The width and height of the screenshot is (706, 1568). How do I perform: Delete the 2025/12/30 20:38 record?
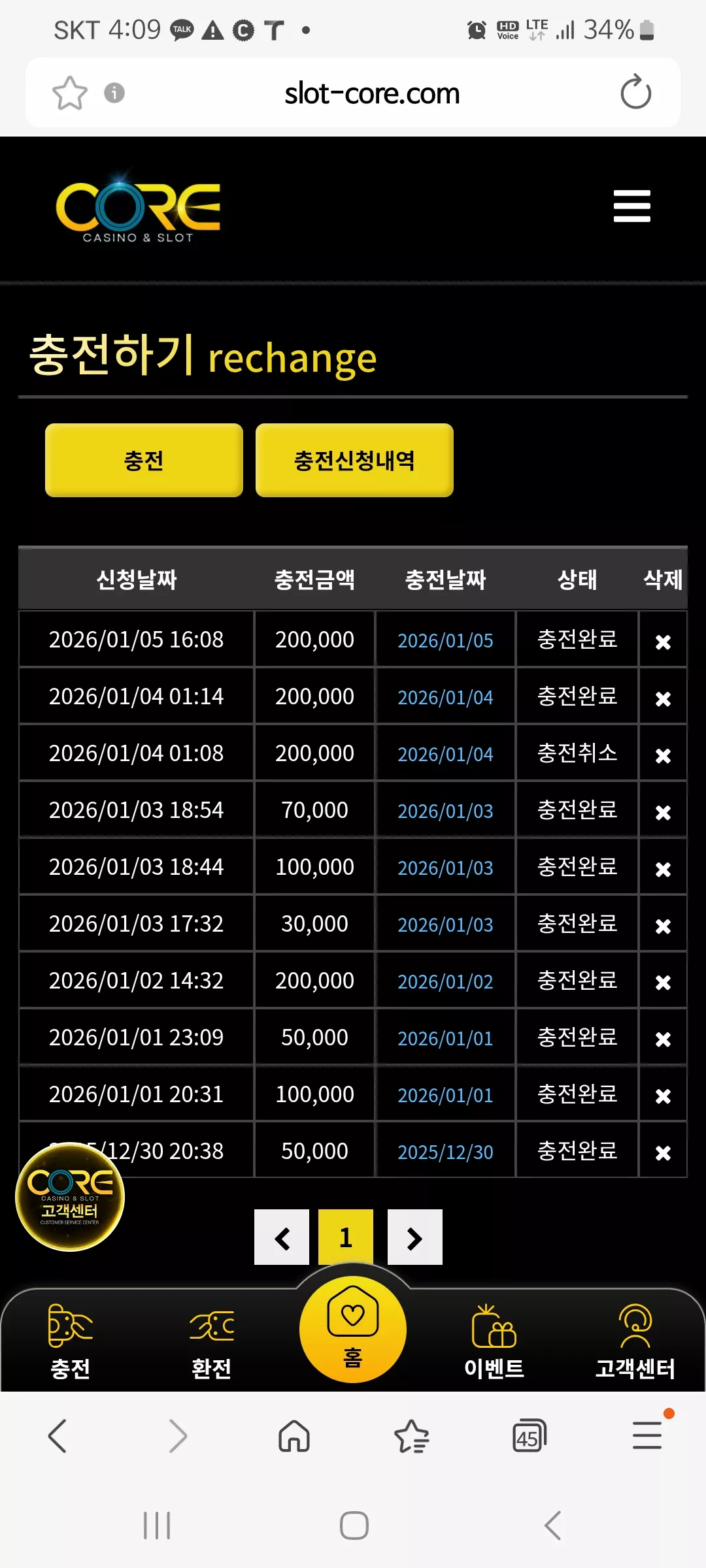[663, 1153]
